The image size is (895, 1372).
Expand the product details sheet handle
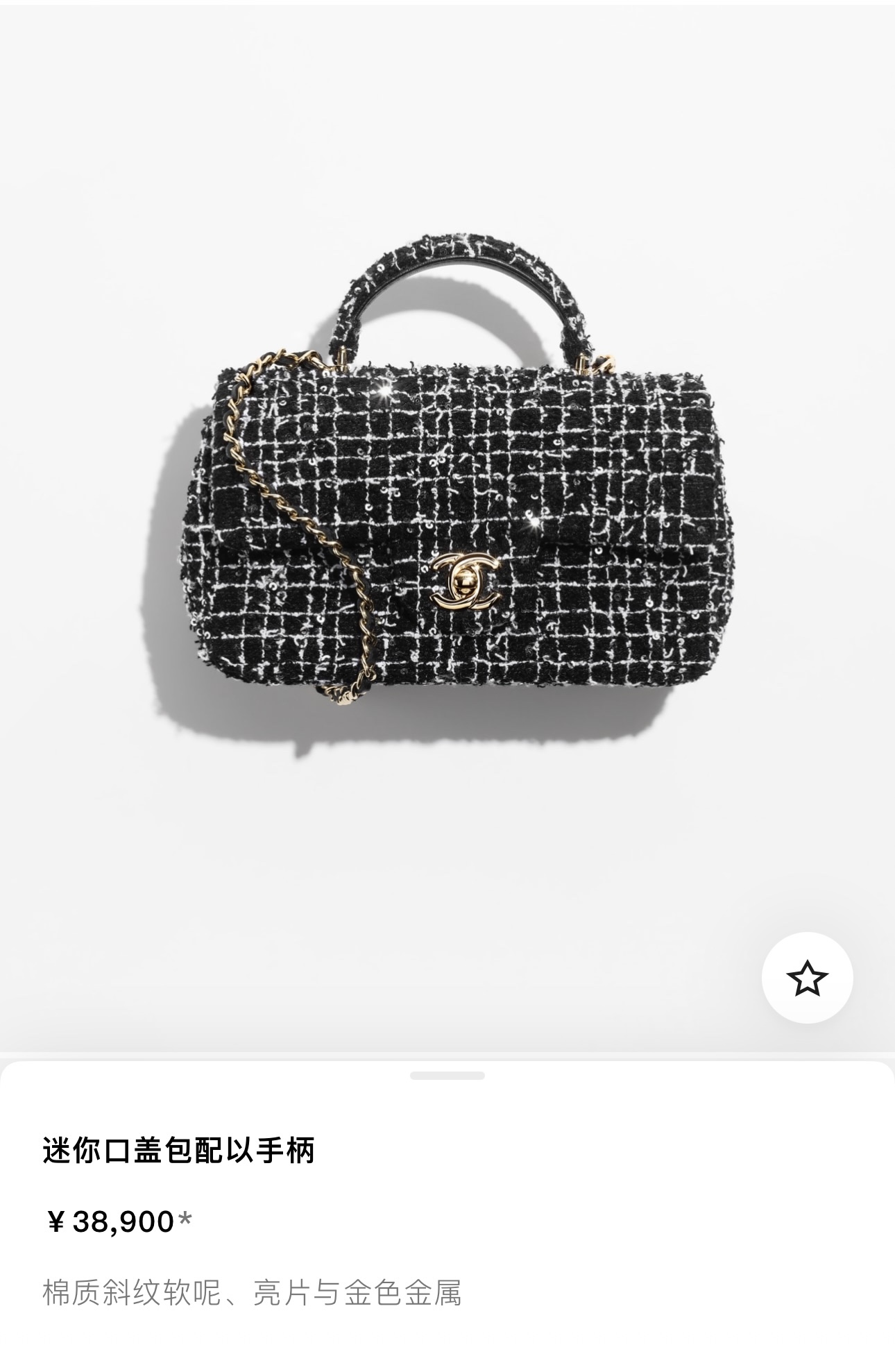(447, 1076)
